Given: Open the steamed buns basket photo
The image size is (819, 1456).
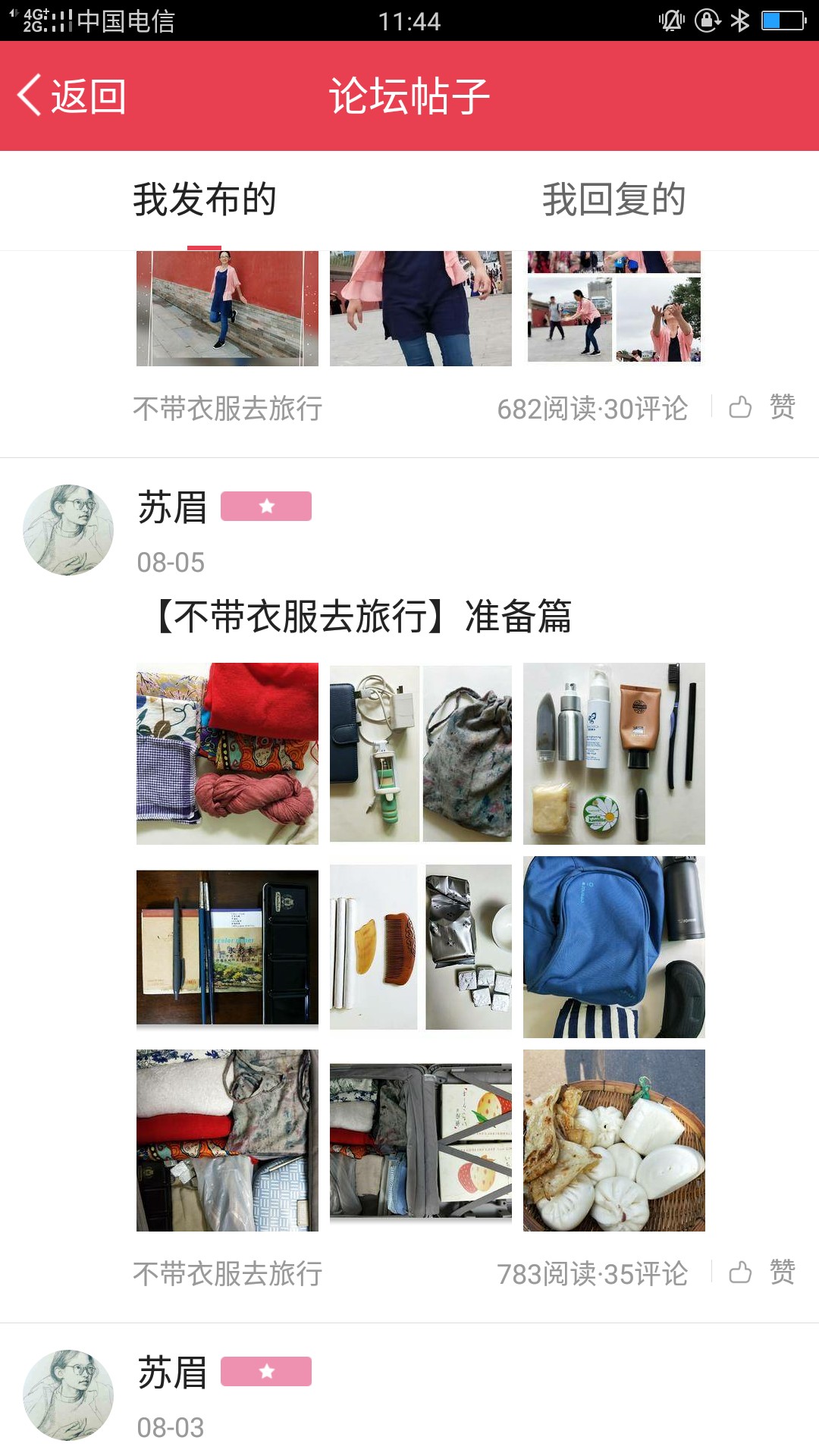Looking at the screenshot, I should point(614,1141).
